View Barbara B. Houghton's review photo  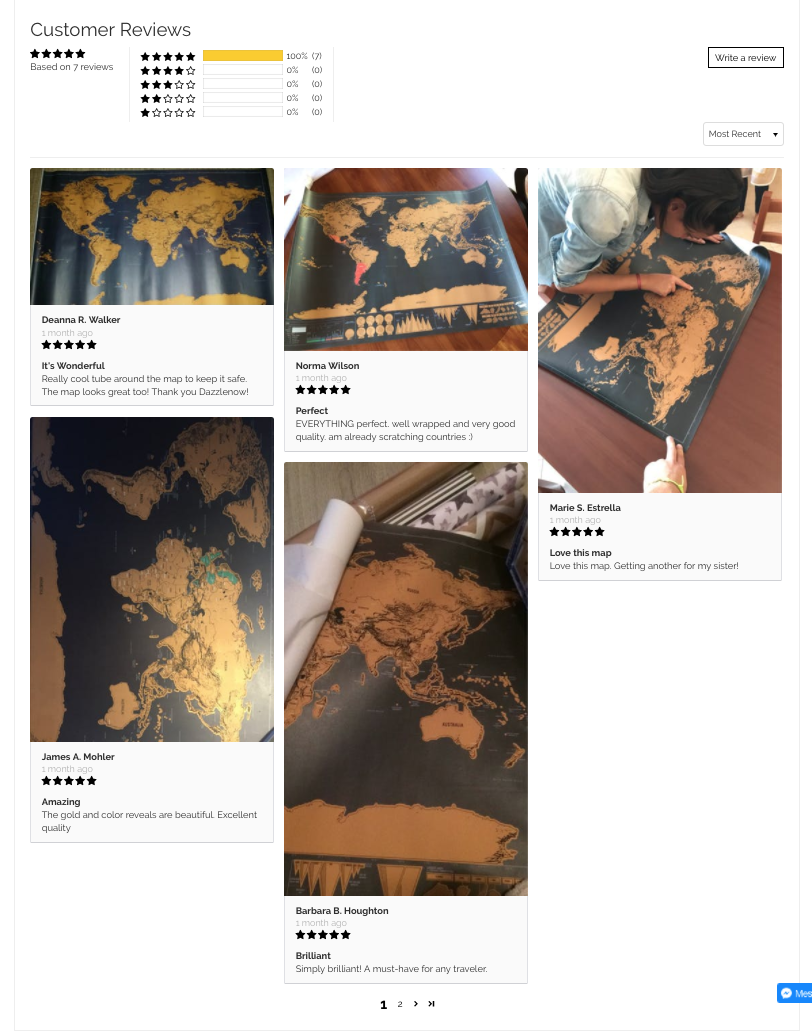click(406, 678)
